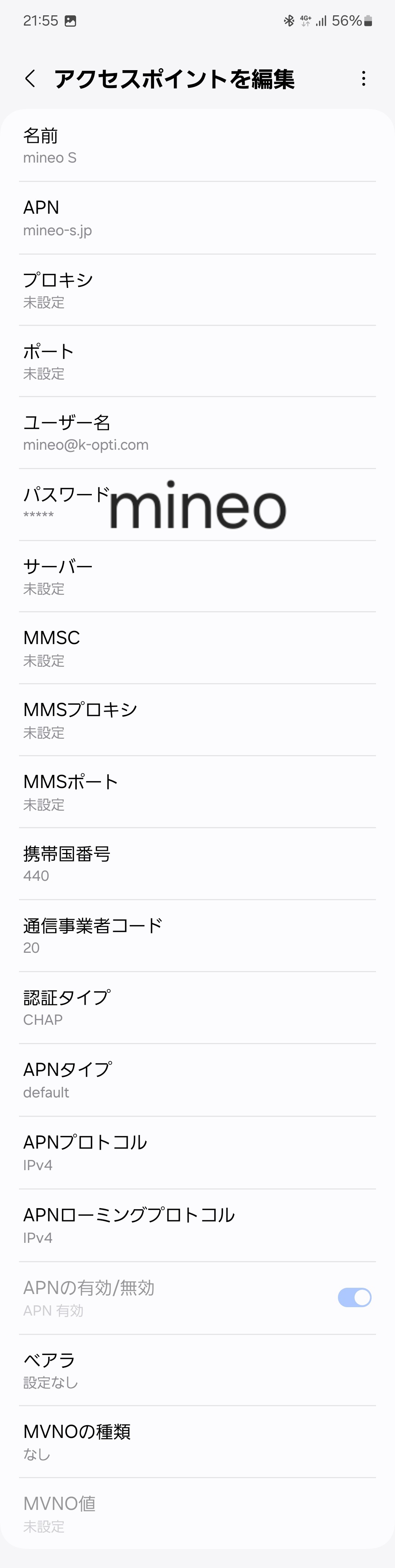Edit the 名前 field
This screenshot has width=395, height=1568.
[197, 146]
